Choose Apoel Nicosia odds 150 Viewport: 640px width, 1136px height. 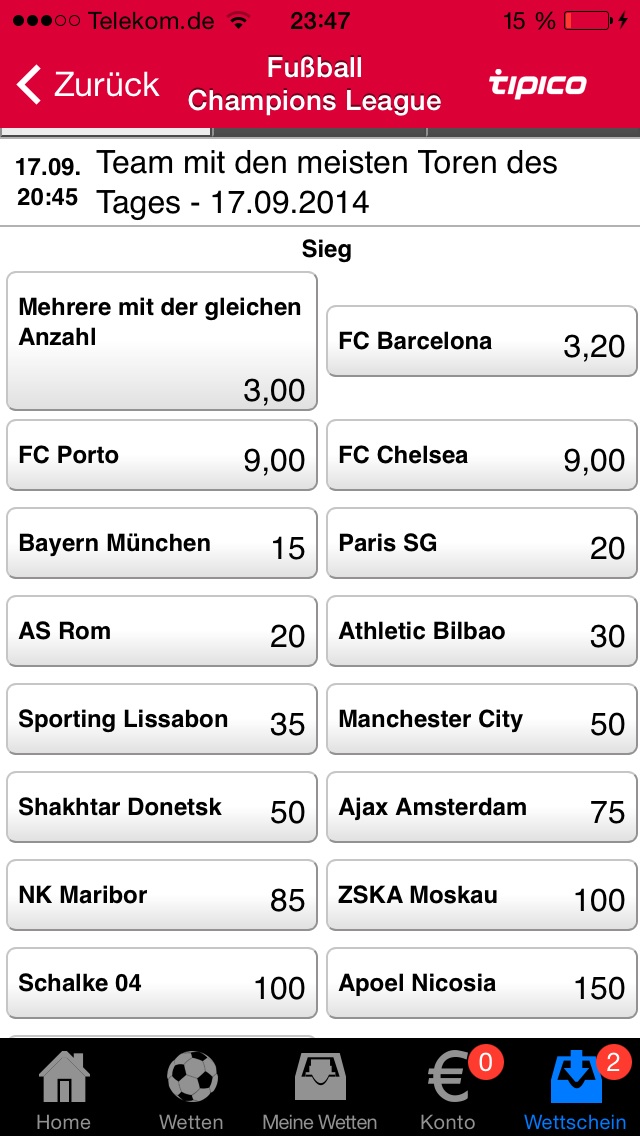click(x=482, y=983)
